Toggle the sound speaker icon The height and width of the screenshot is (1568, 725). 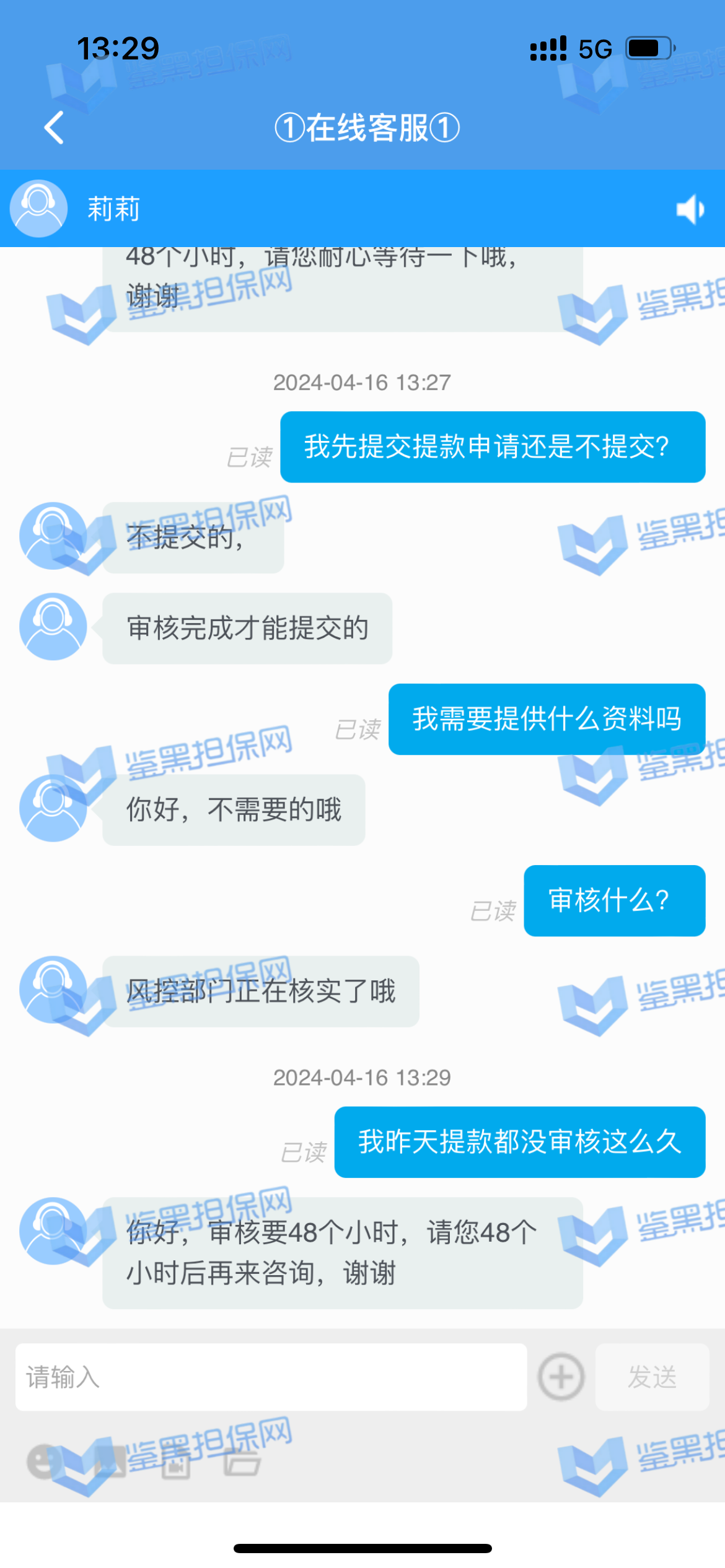690,209
